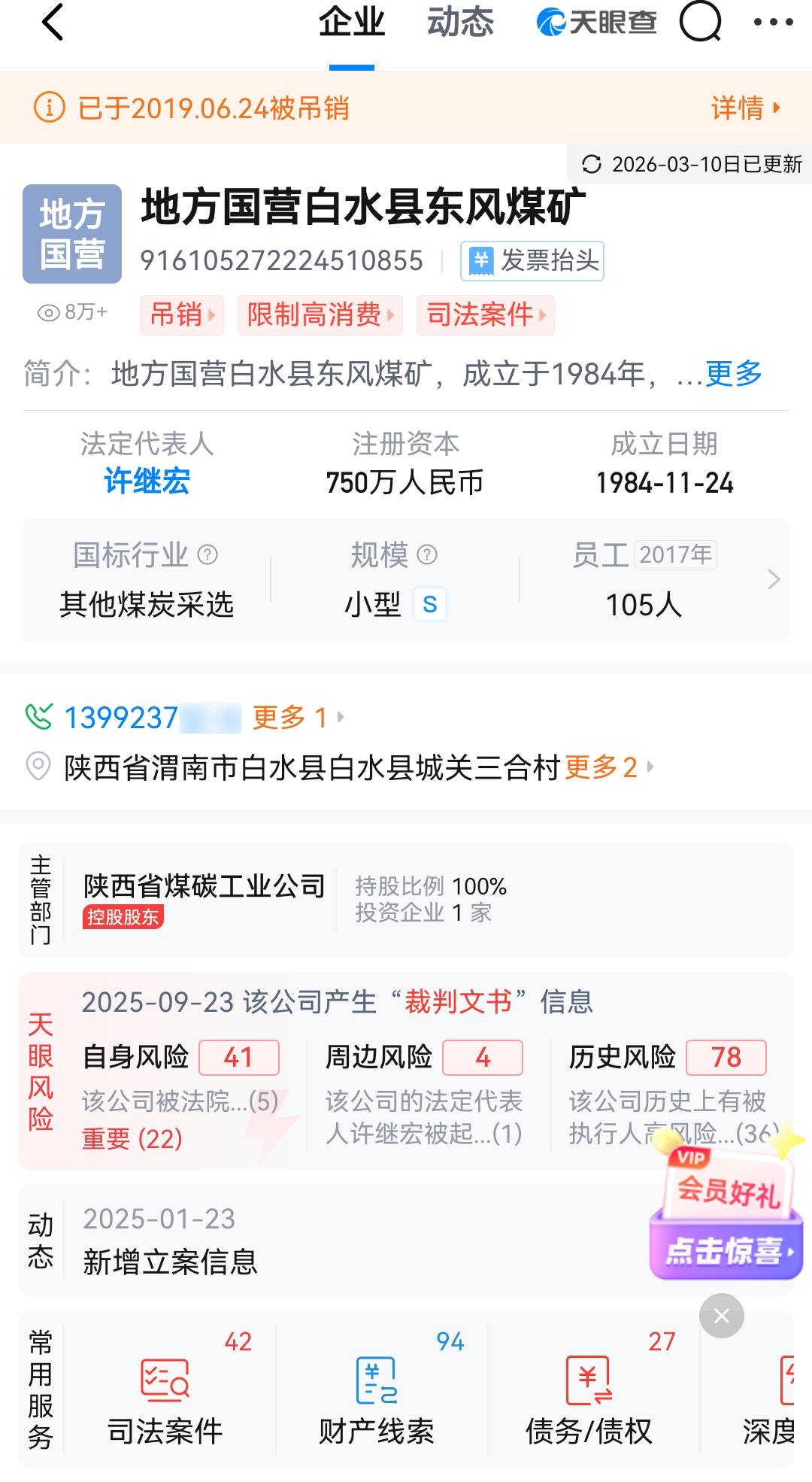Expand the company intro with 更多
This screenshot has height=1482, width=812.
[x=733, y=373]
